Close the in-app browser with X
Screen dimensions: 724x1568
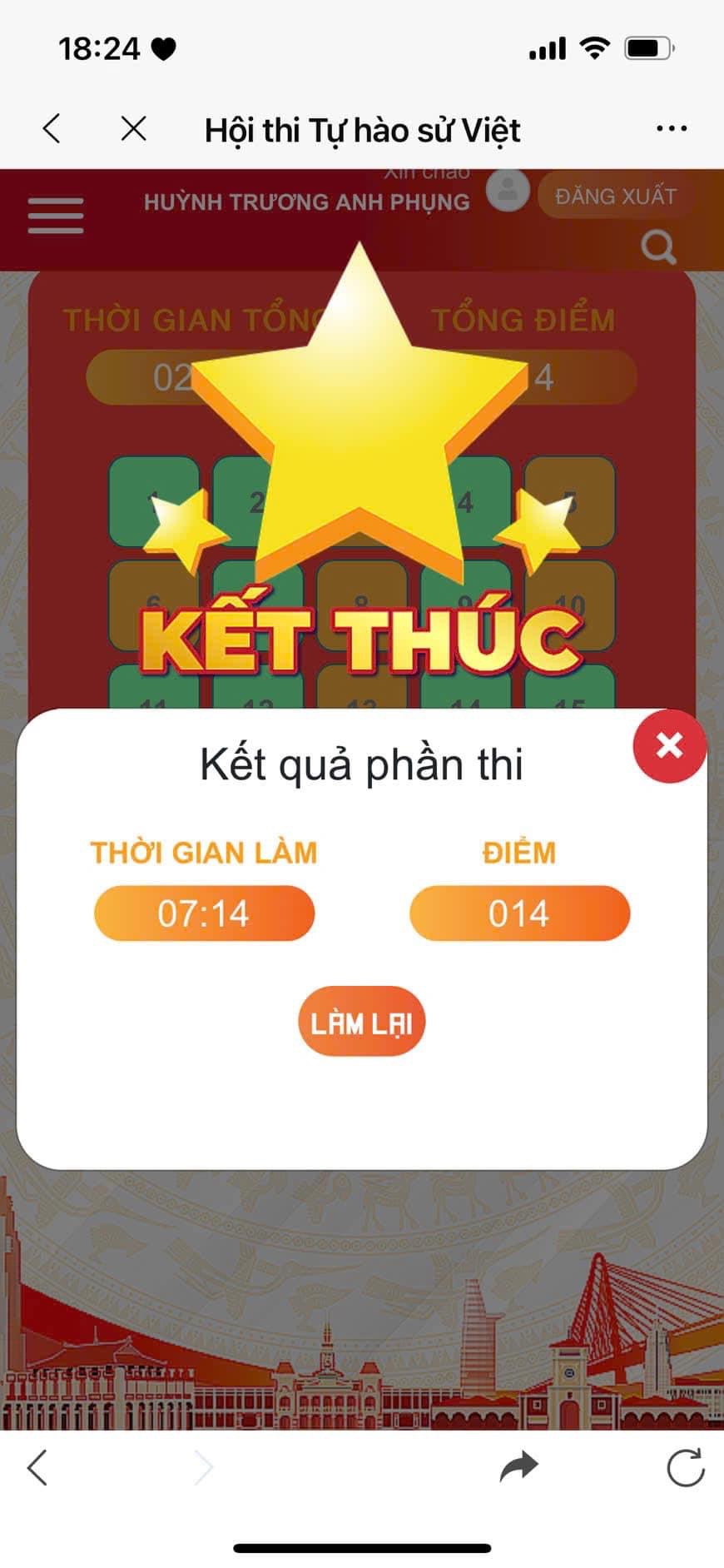[133, 129]
